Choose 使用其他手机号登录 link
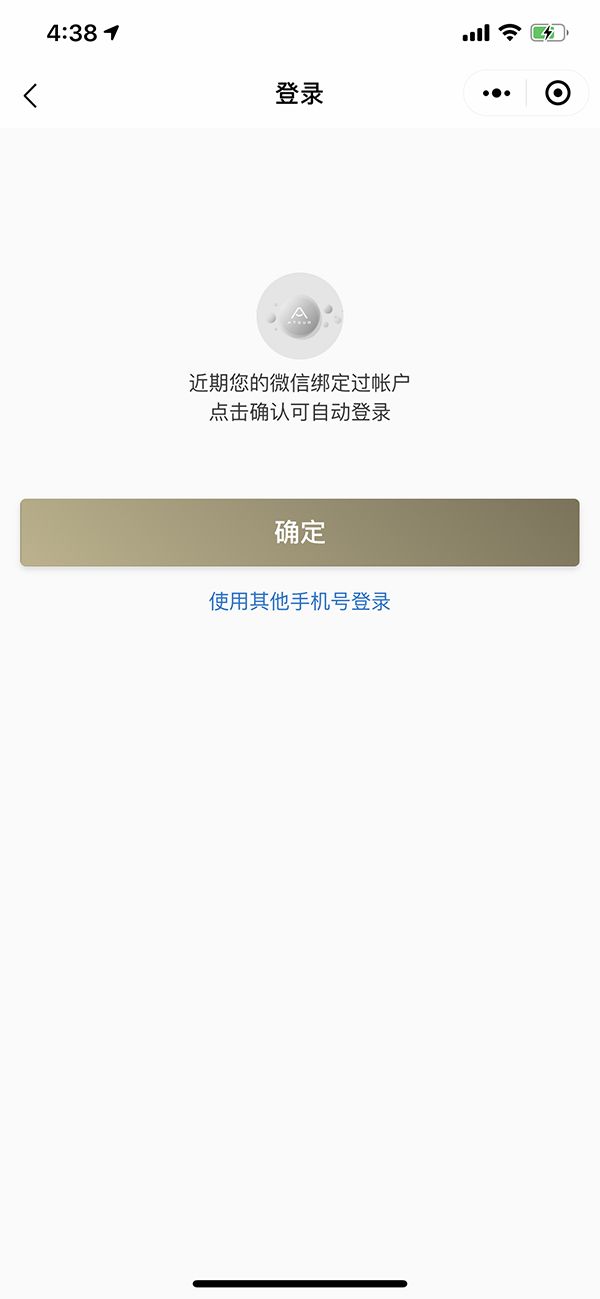 [300, 601]
